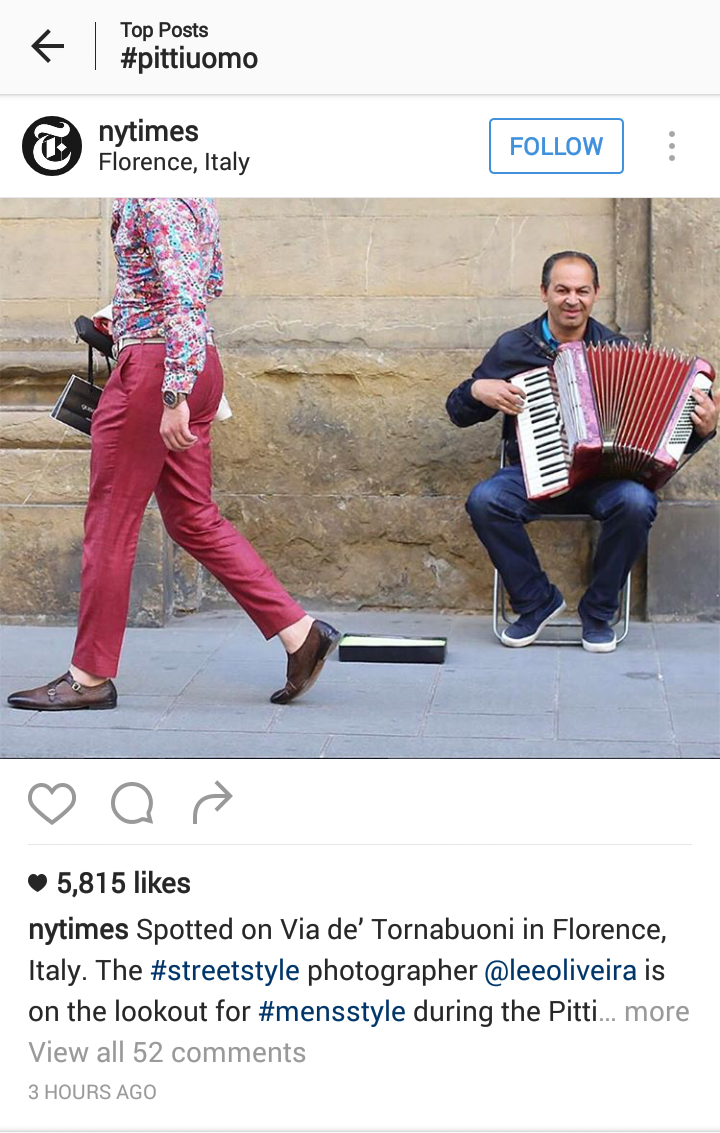Open the post overflow menu
The width and height of the screenshot is (720, 1133).
coord(672,146)
